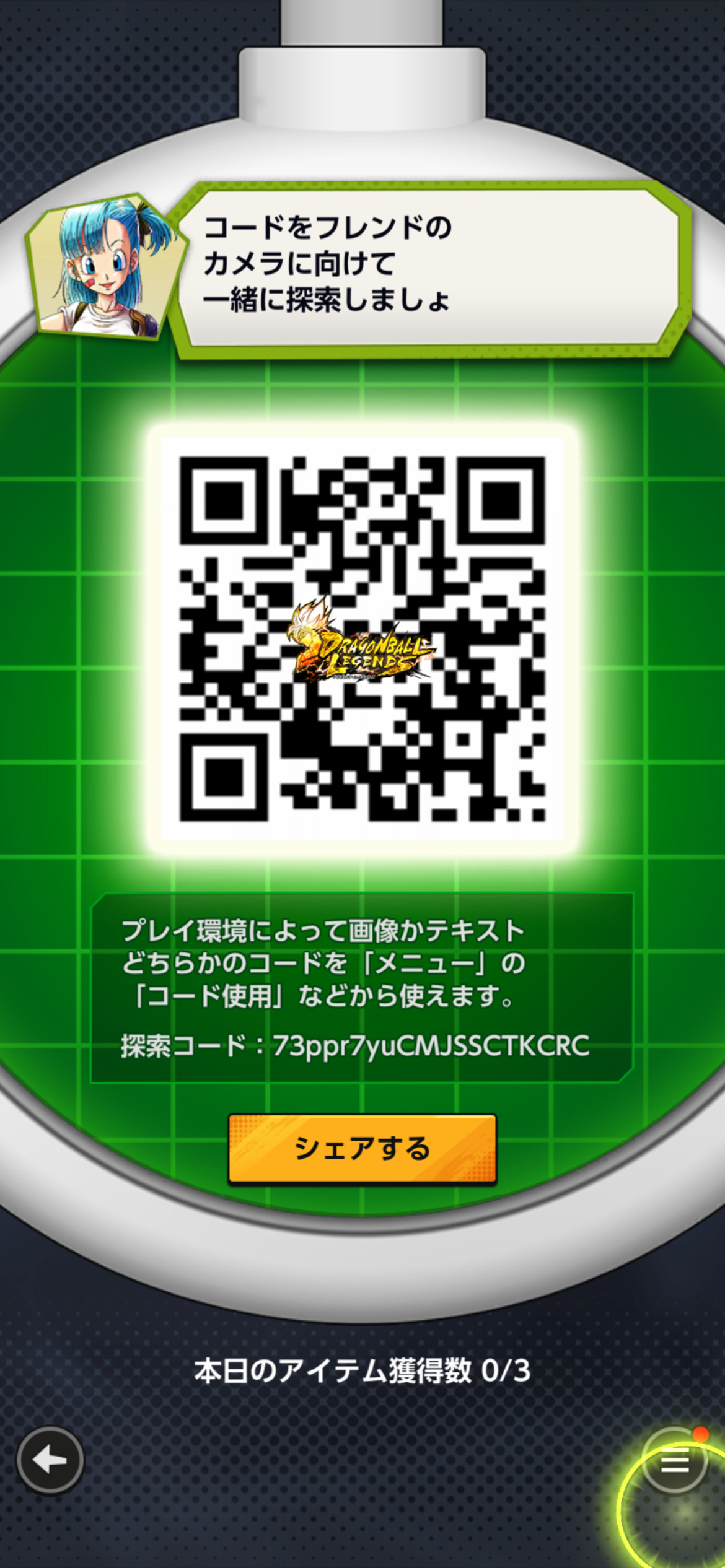
Task: Tap the シェアする share button
Action: click(x=362, y=1149)
